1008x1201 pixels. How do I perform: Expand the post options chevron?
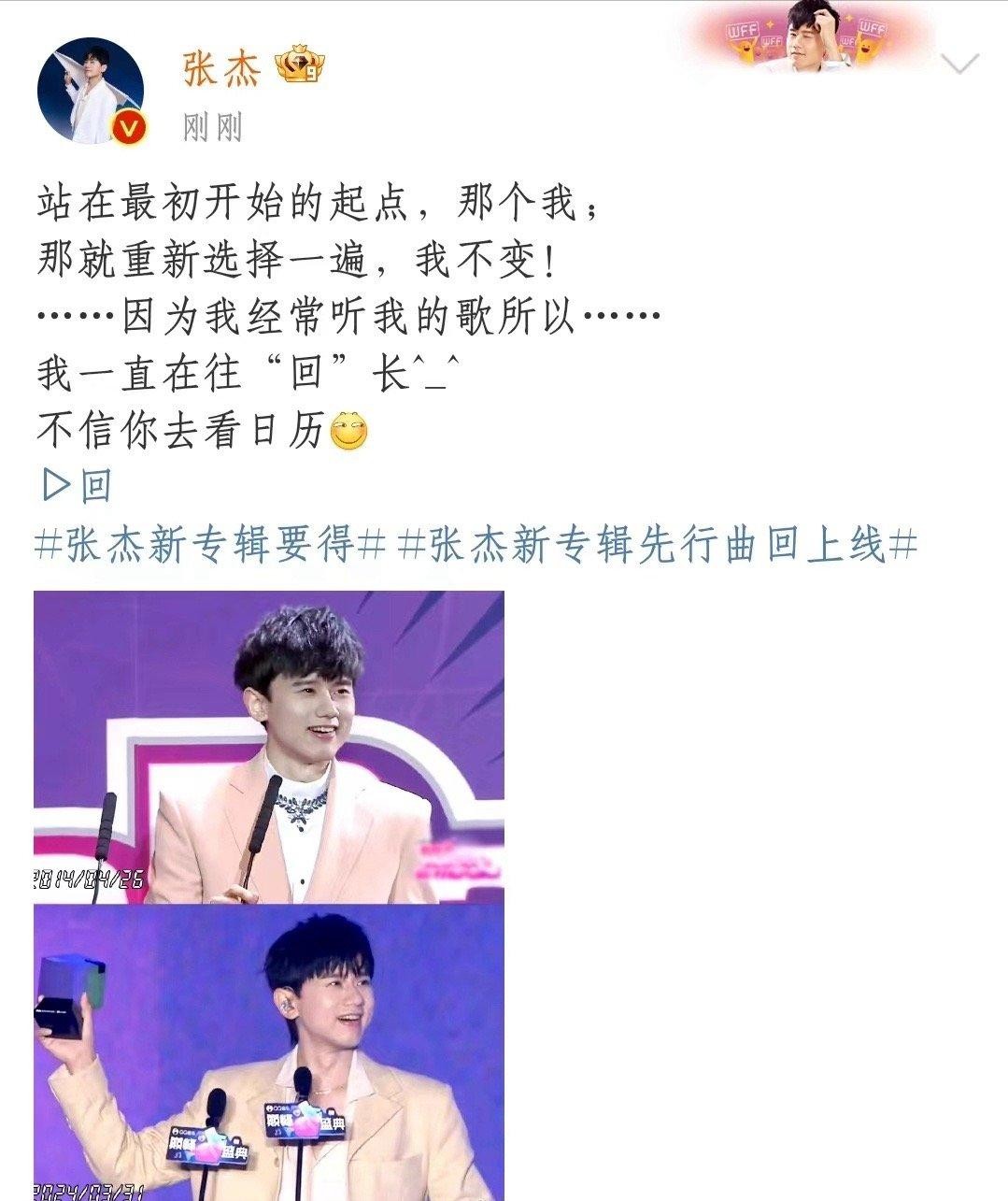click(x=959, y=64)
